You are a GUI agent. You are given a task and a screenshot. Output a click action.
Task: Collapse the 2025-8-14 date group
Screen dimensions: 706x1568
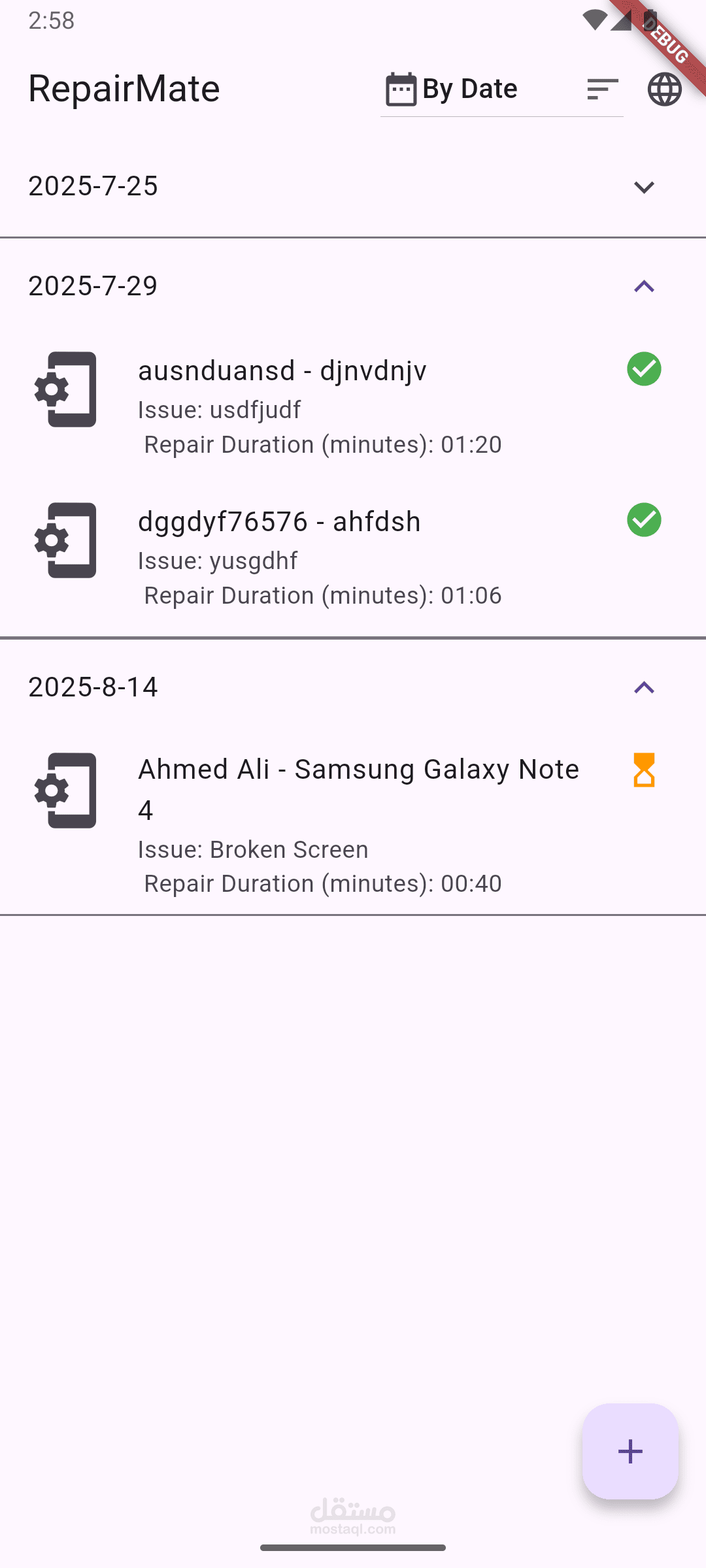tap(644, 688)
